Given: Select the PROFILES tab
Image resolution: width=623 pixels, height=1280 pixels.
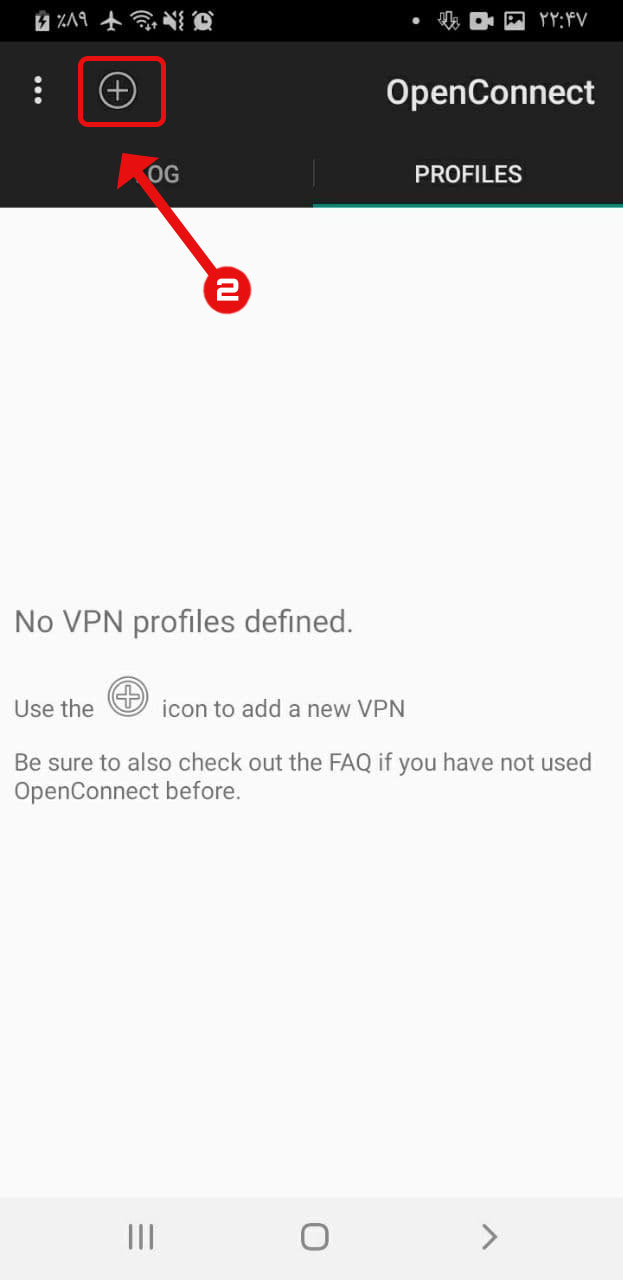Looking at the screenshot, I should click(468, 174).
